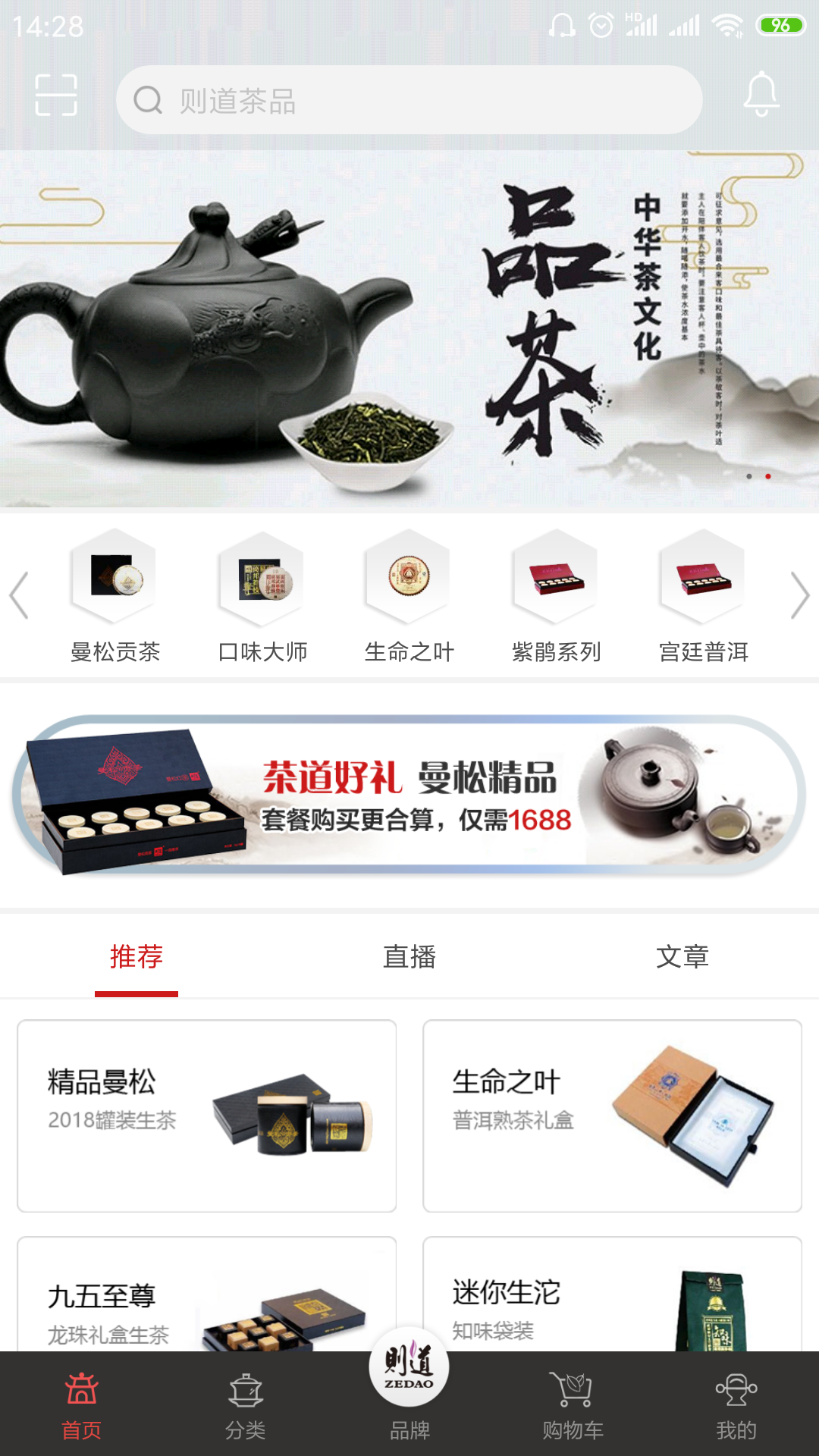Show next categories with right arrow

799,595
